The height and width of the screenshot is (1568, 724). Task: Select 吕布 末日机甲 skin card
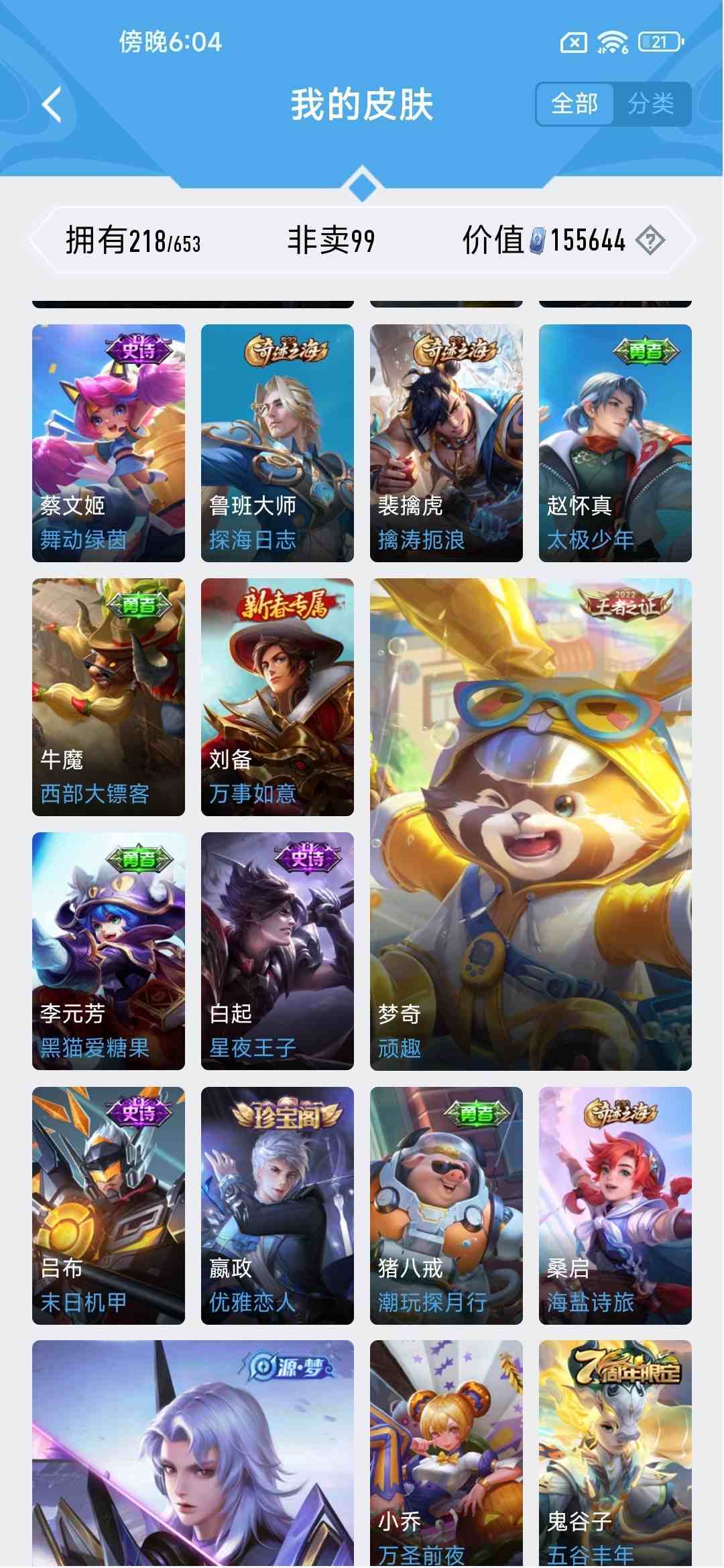(x=109, y=1205)
